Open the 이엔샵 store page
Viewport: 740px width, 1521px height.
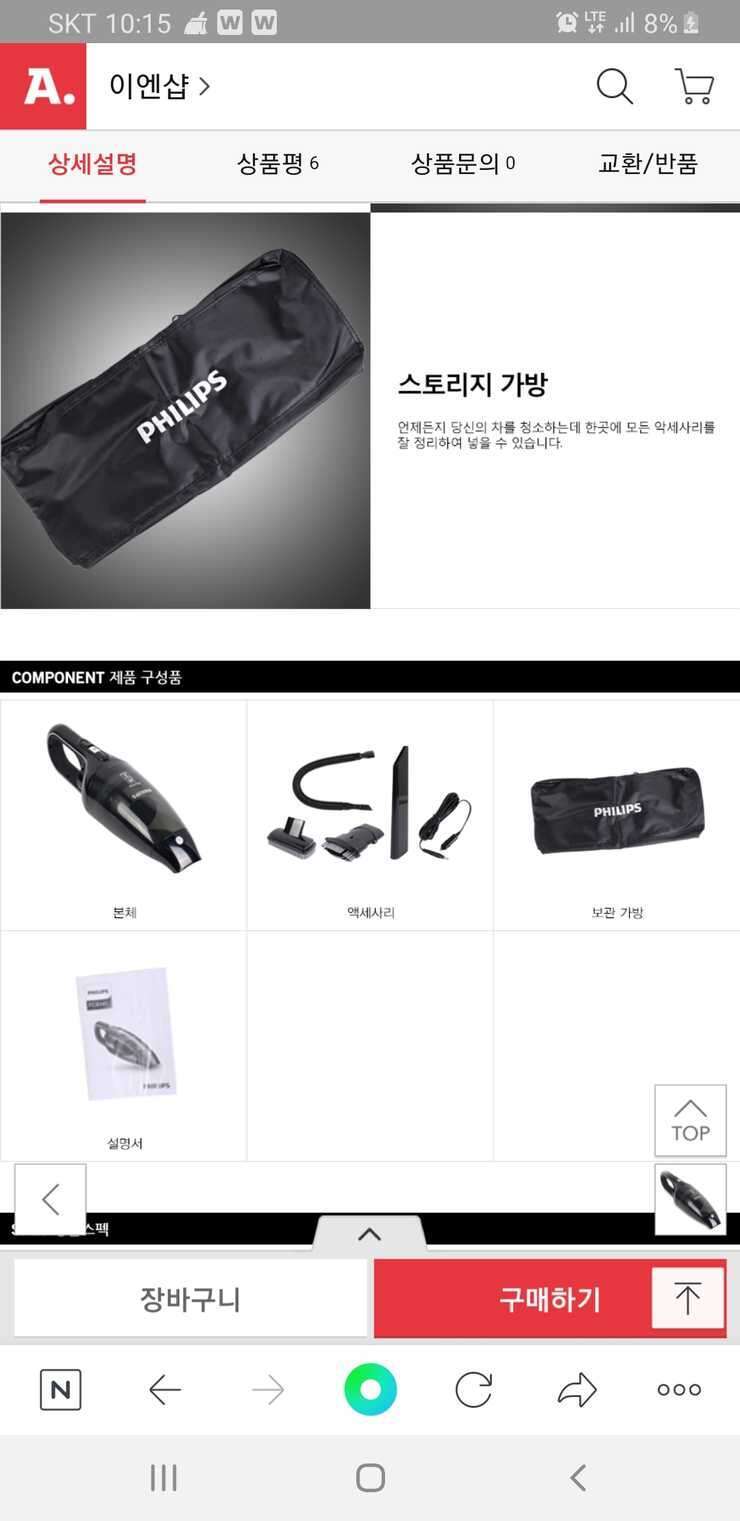pyautogui.click(x=160, y=86)
